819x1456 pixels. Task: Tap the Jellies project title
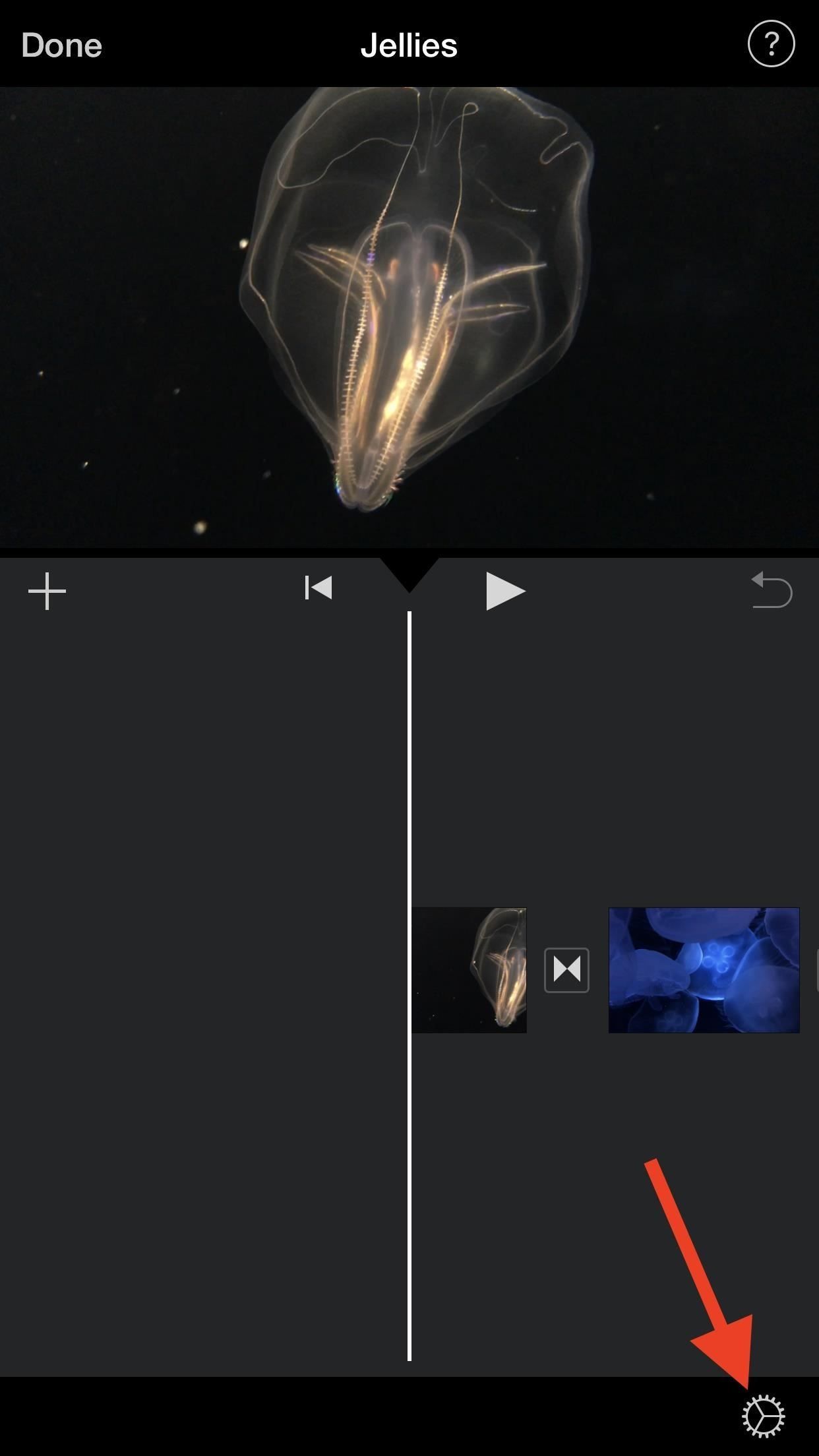point(409,46)
